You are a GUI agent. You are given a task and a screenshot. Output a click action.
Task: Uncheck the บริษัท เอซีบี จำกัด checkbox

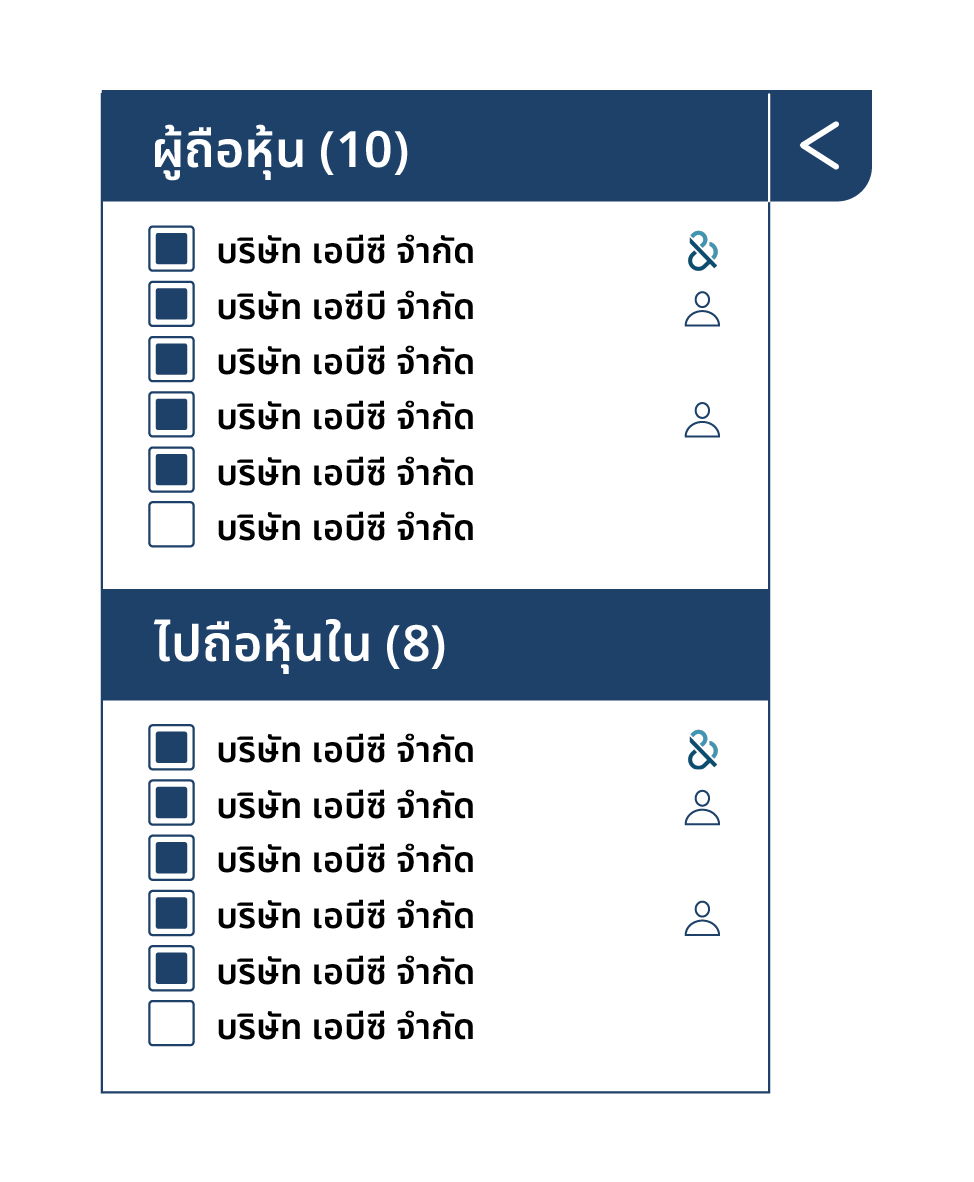(x=171, y=304)
